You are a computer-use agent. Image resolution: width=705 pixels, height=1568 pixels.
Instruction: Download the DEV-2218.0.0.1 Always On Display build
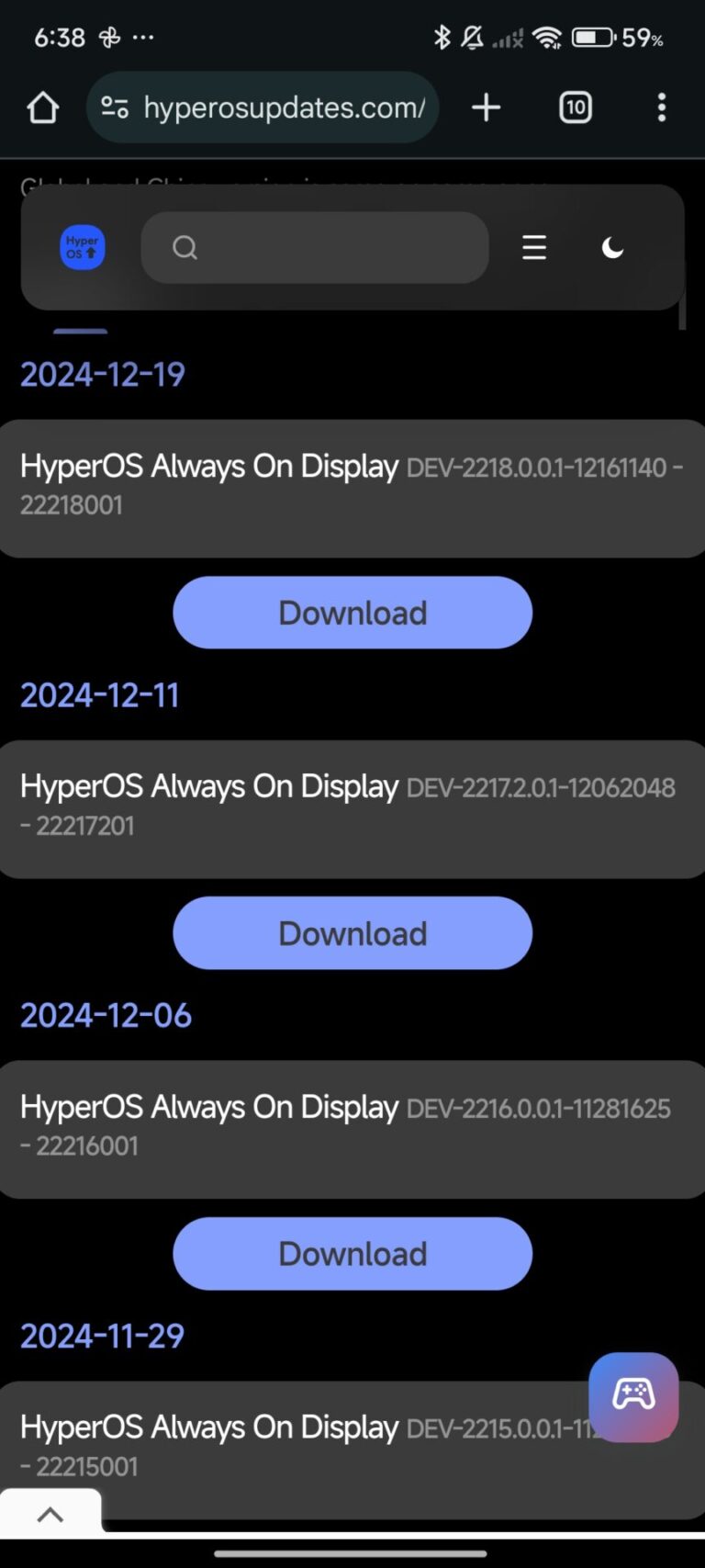tap(352, 613)
